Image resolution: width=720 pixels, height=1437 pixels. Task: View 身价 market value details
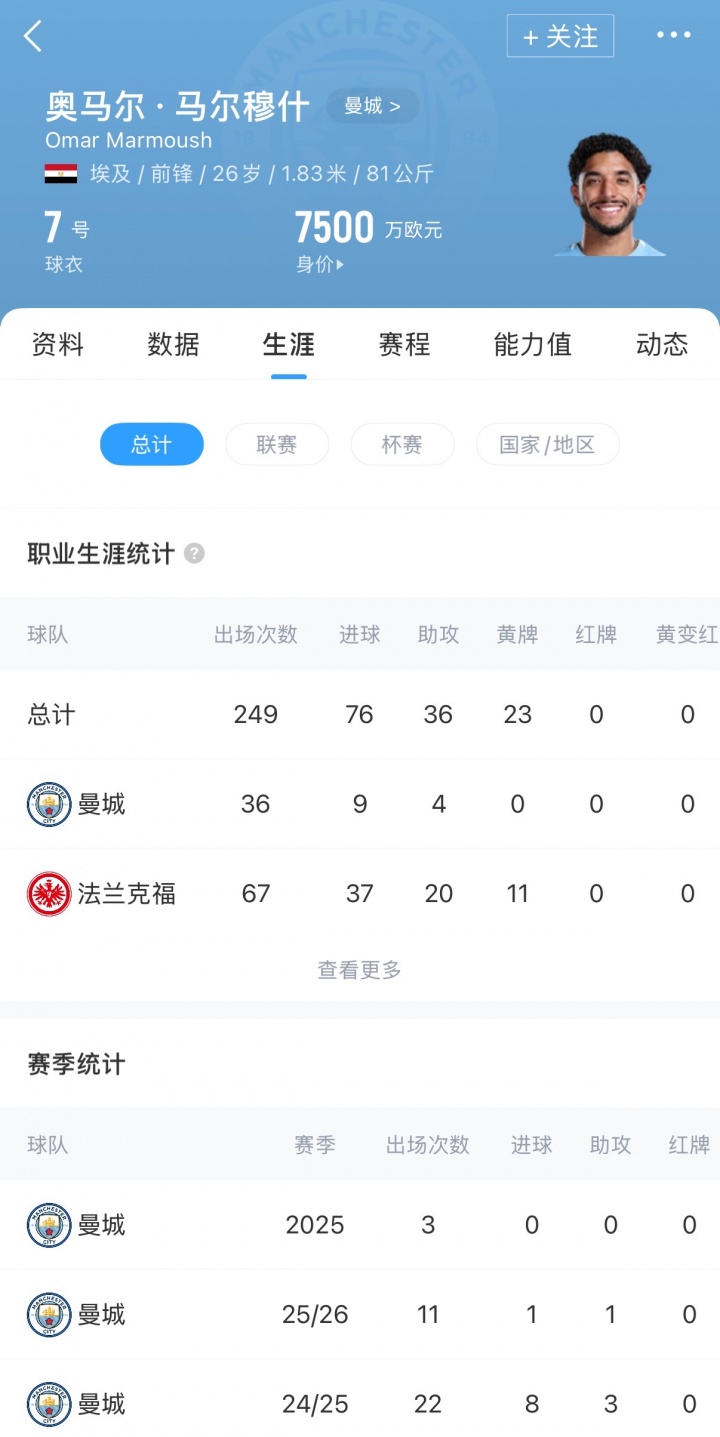point(320,265)
